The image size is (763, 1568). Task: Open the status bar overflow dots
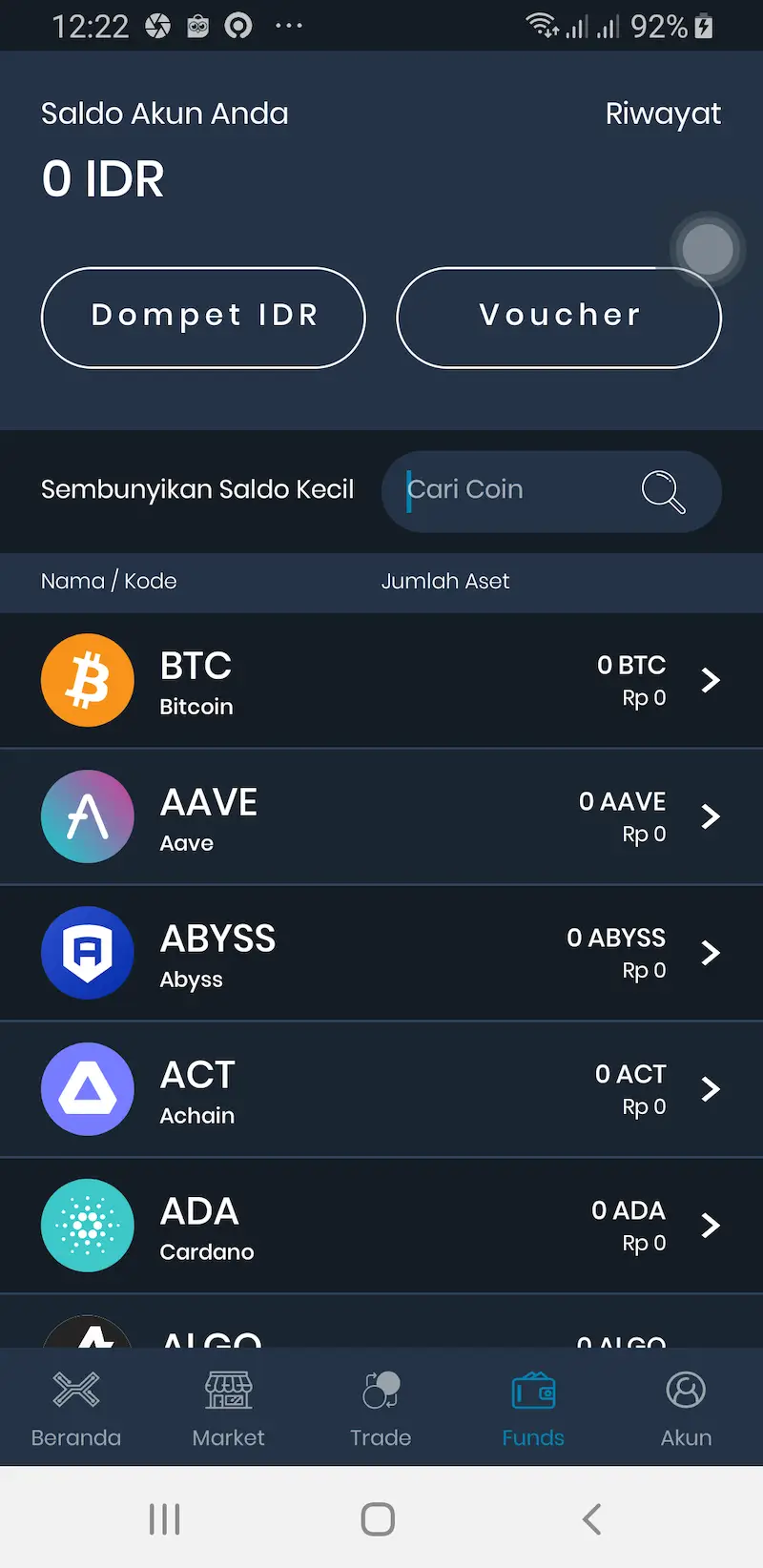click(x=288, y=26)
